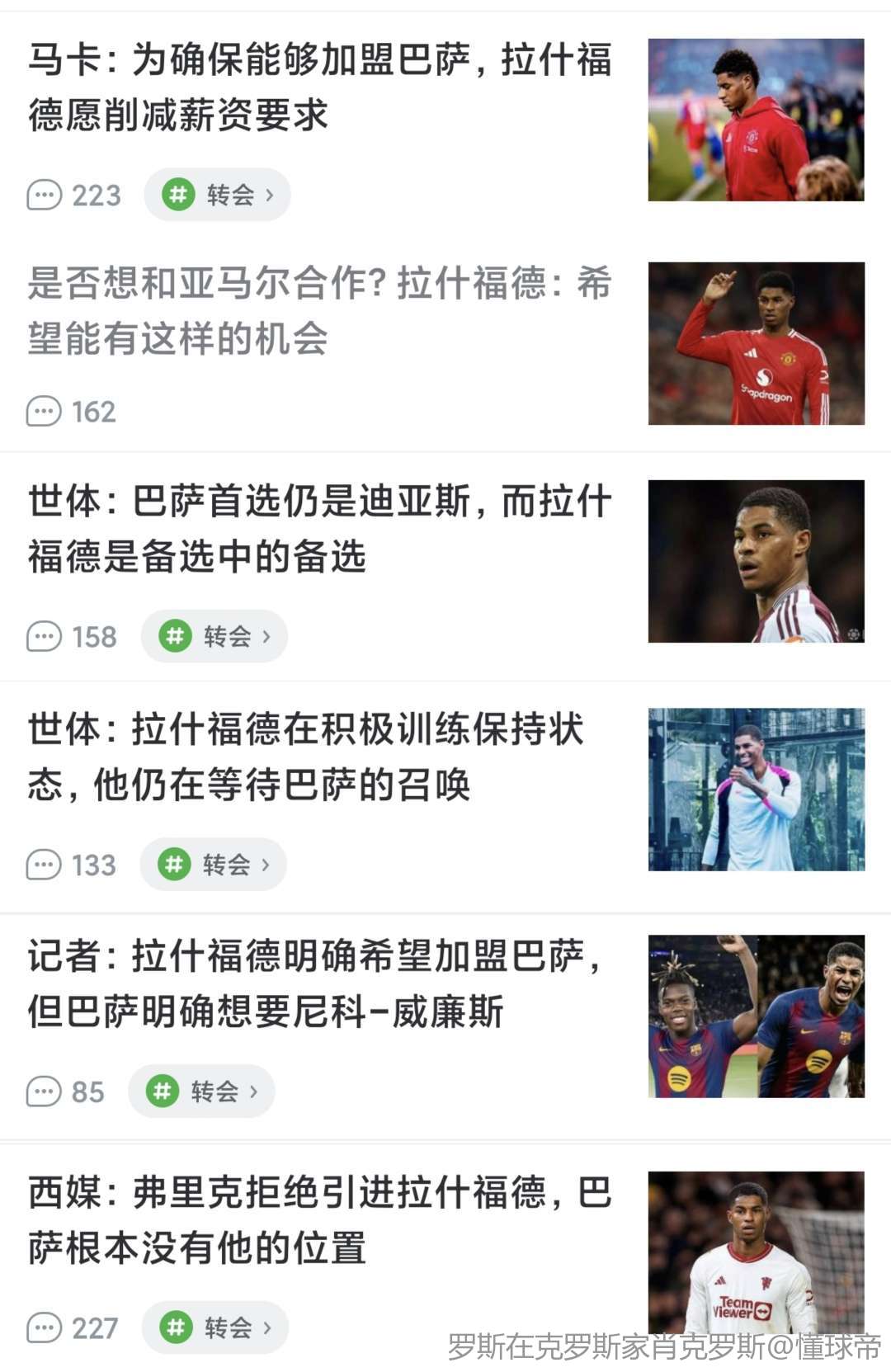Image resolution: width=891 pixels, height=1372 pixels.
Task: Tap 转会 chip under the 223-comment article
Action: (x=218, y=196)
